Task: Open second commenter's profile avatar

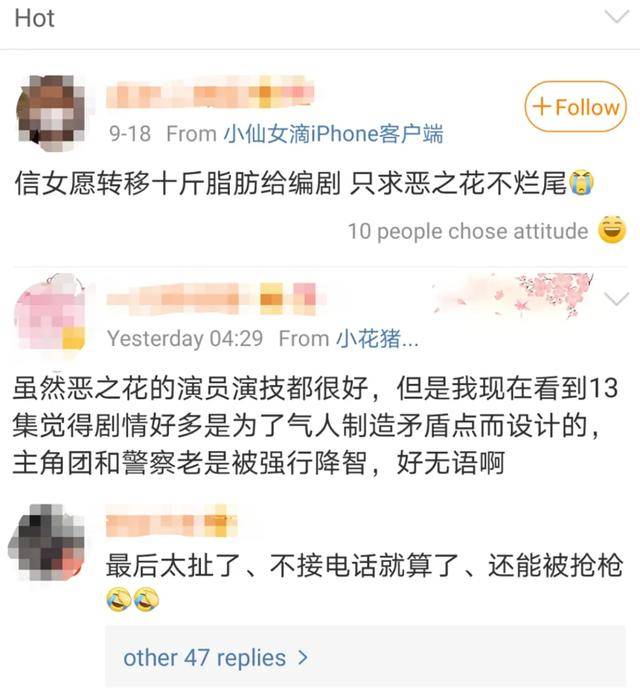Action: (50, 315)
